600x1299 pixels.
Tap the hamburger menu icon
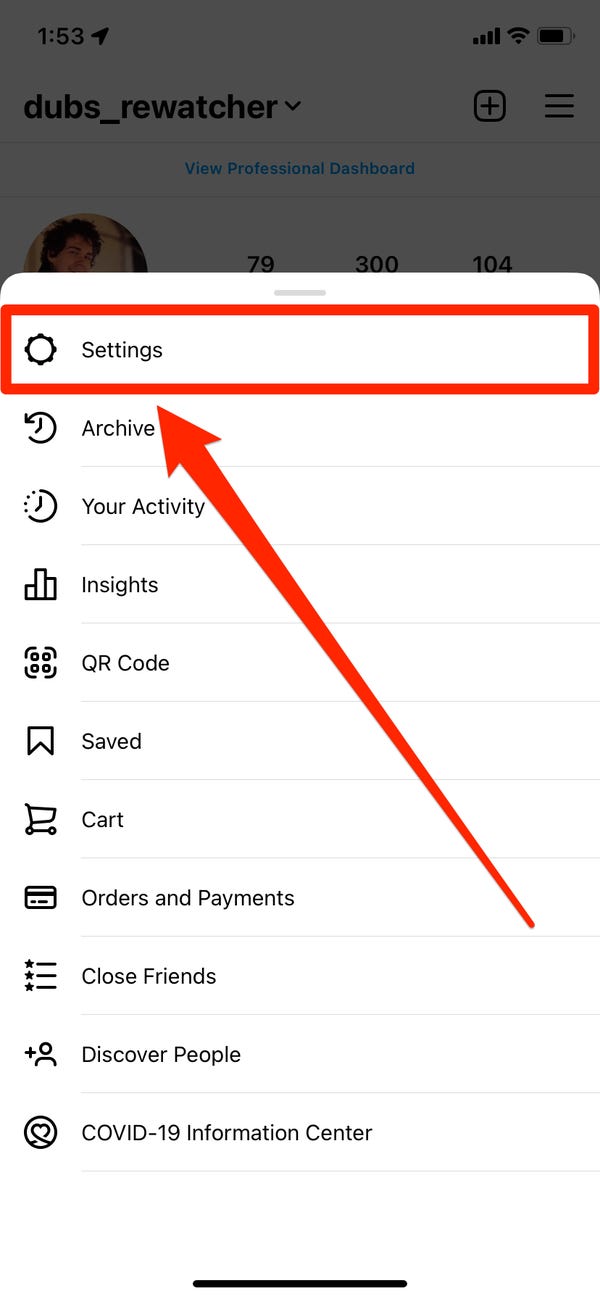click(559, 106)
